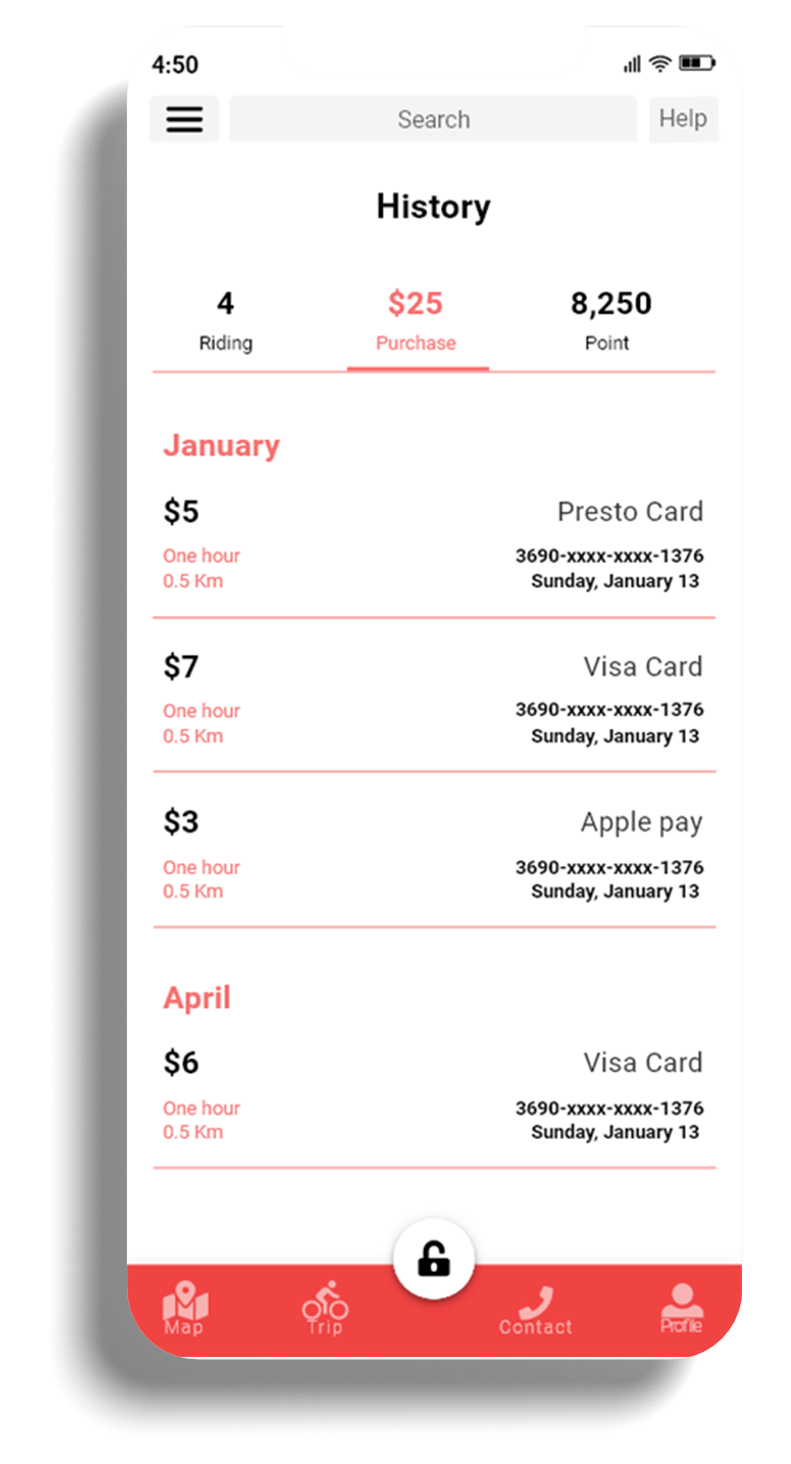Select the Purchase tab

click(416, 320)
